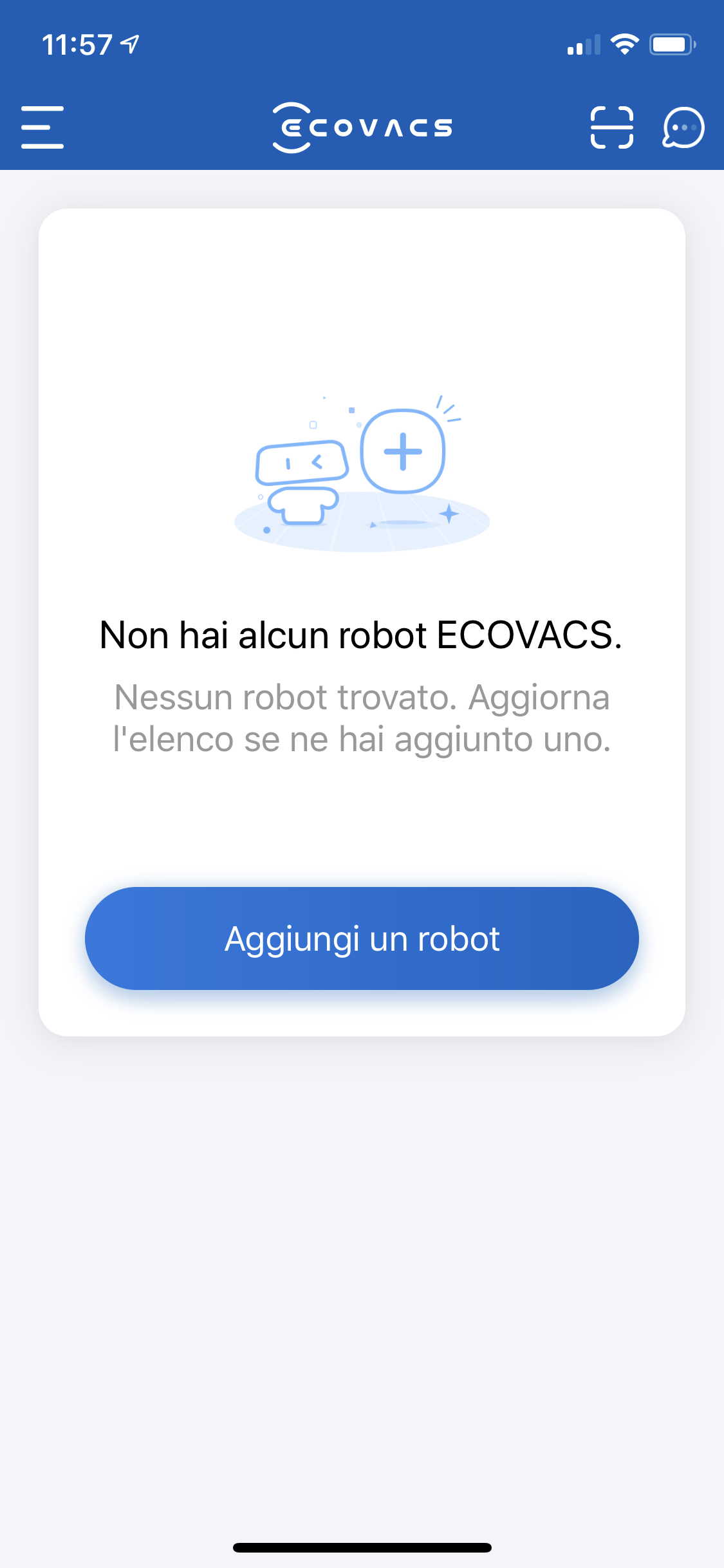Open the chat messages icon

(x=683, y=127)
